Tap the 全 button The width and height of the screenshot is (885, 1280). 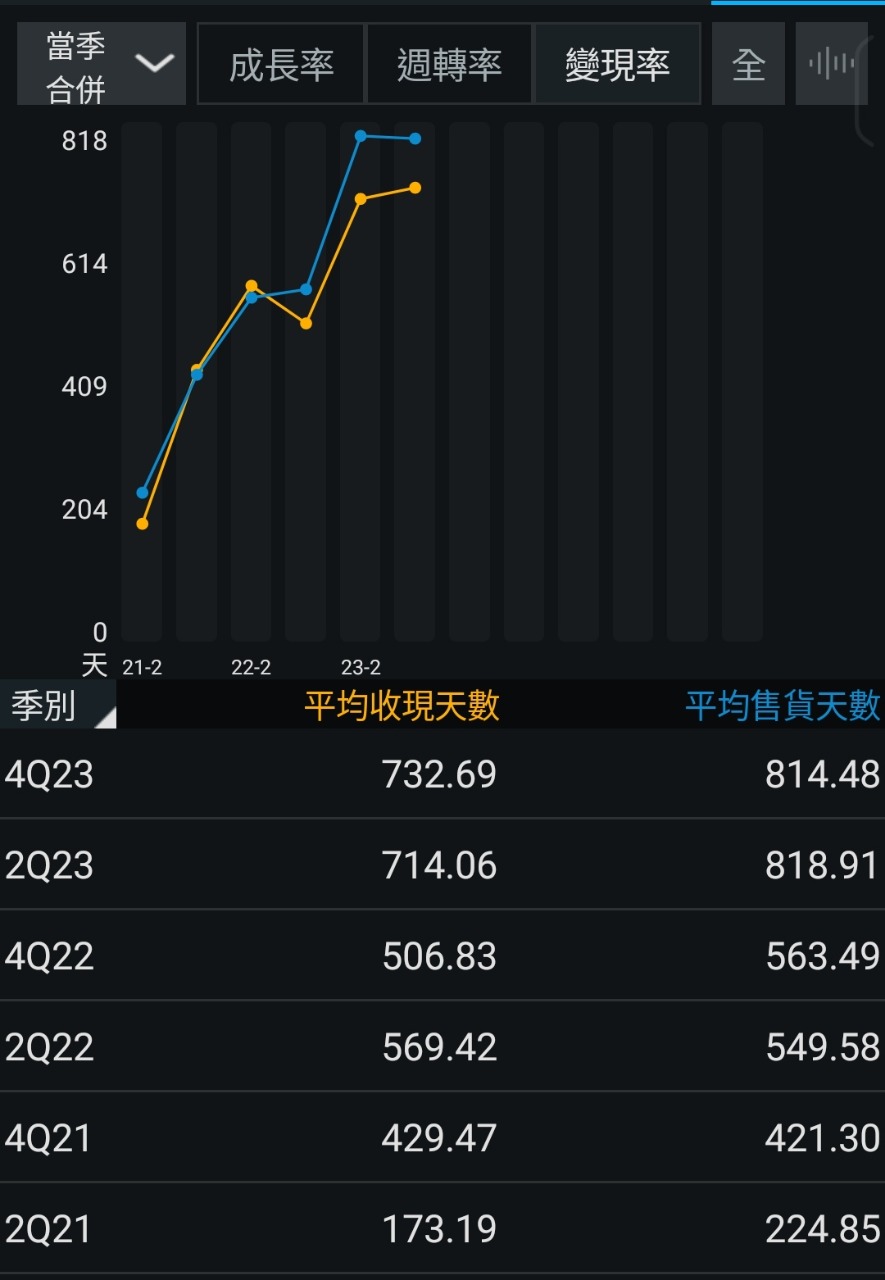coord(748,65)
